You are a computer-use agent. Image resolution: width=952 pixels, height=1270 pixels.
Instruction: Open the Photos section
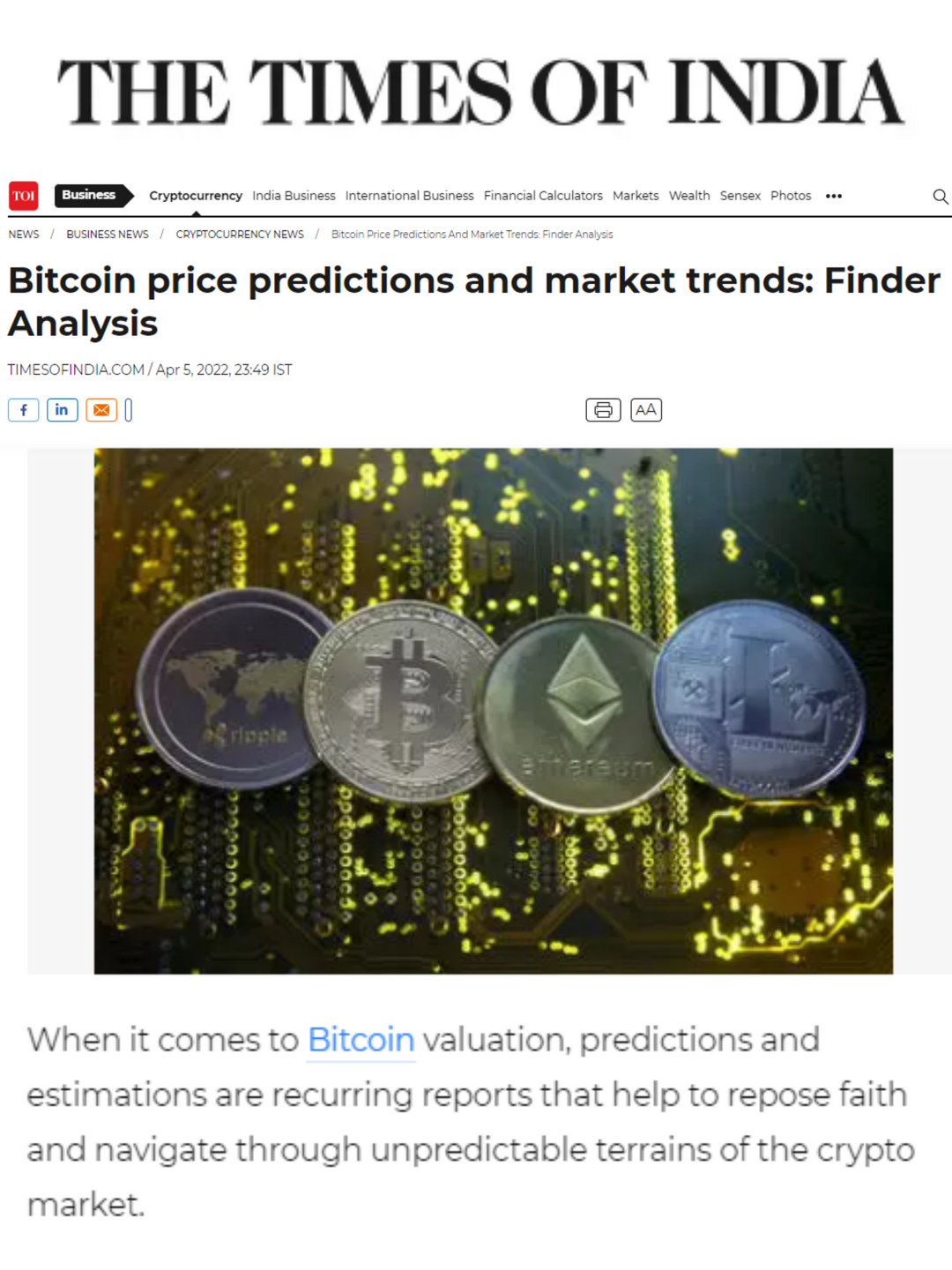coord(791,196)
